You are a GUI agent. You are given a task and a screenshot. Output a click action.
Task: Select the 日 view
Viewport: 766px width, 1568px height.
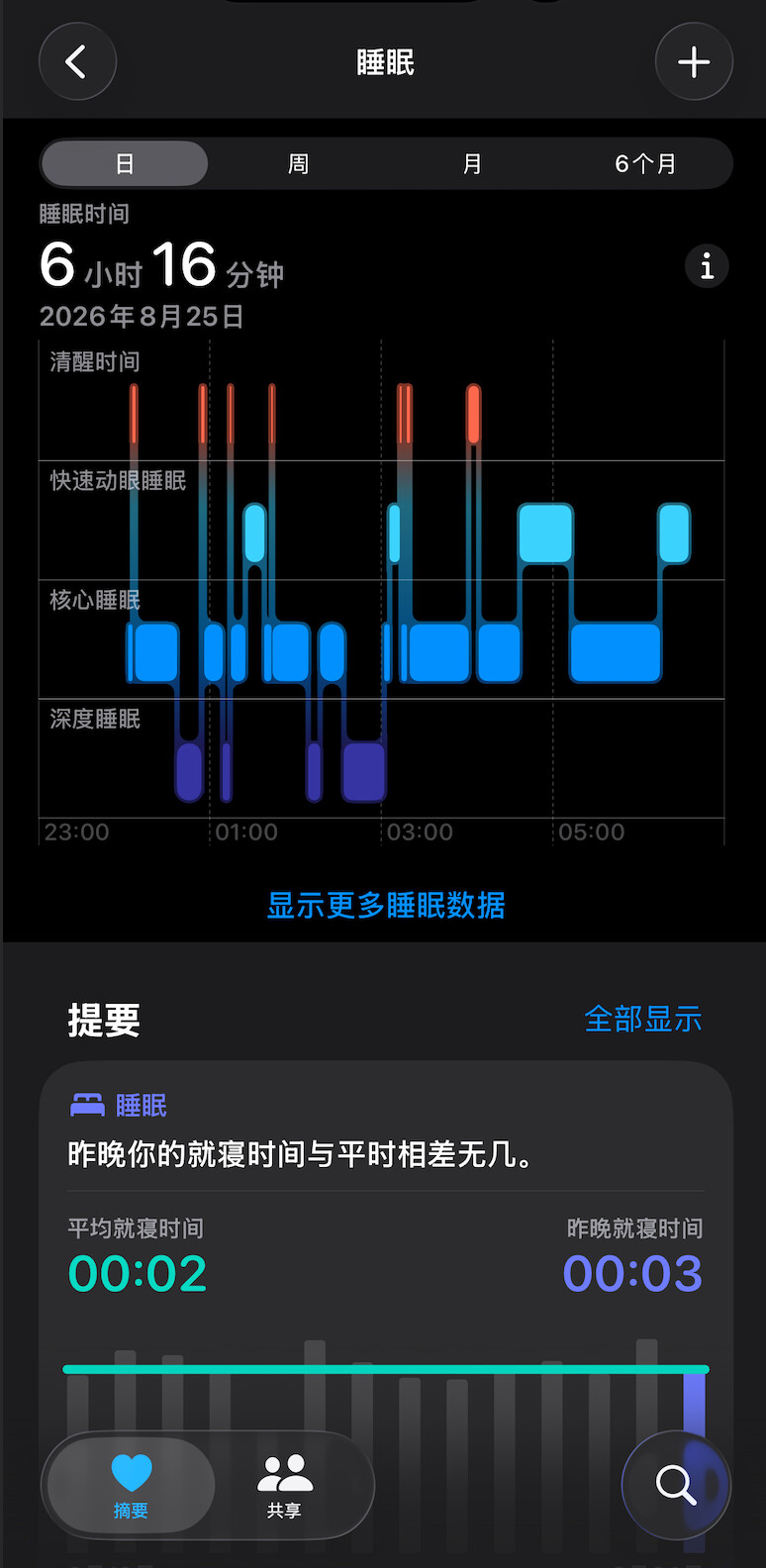(125, 163)
